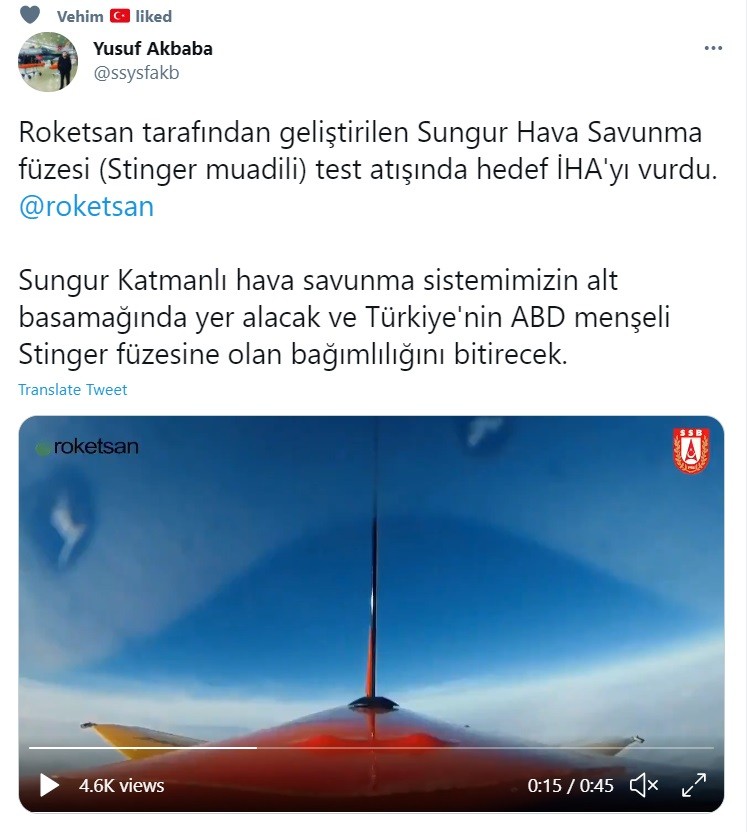Viewport: 747px width, 832px height.
Task: Open Yusuf Akbaba's profile picture
Action: 48,62
